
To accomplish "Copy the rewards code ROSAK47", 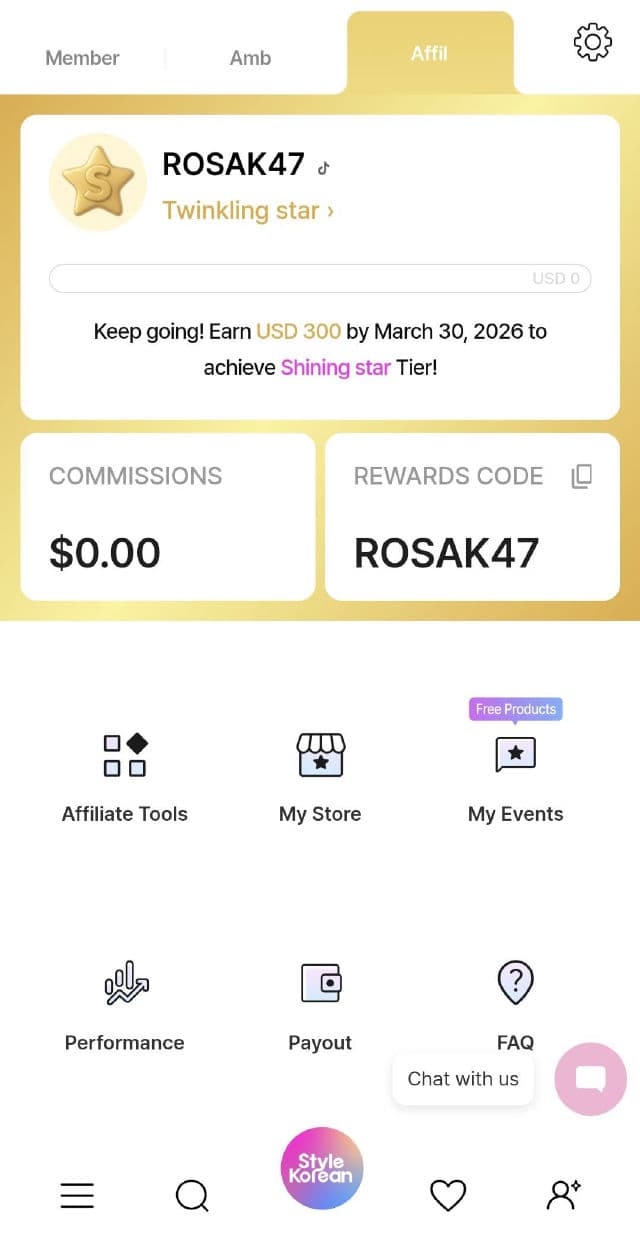I will tap(581, 476).
